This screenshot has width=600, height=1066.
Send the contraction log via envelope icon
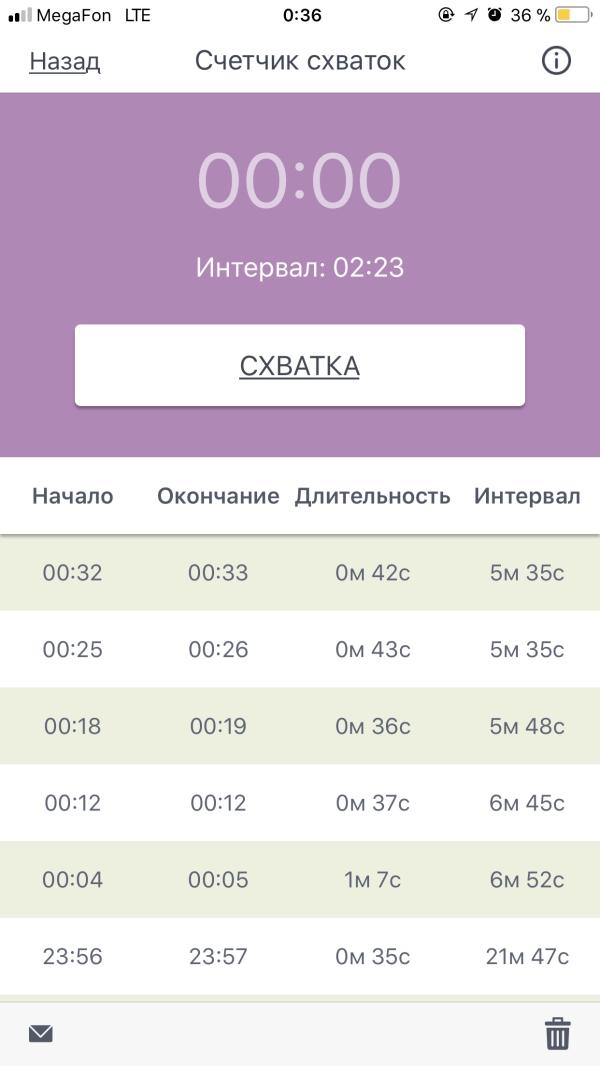(41, 1033)
